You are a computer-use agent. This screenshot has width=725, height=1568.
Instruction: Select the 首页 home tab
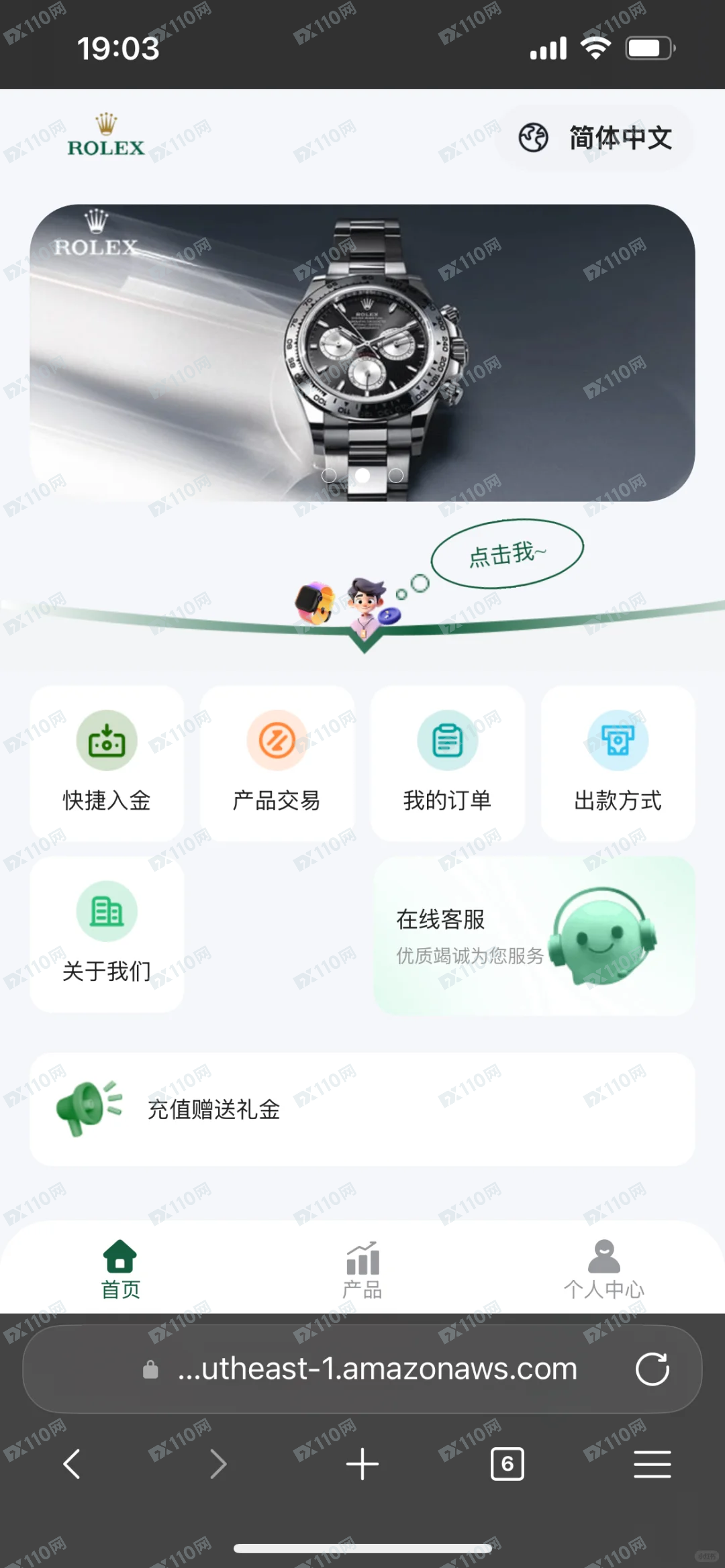(120, 1269)
